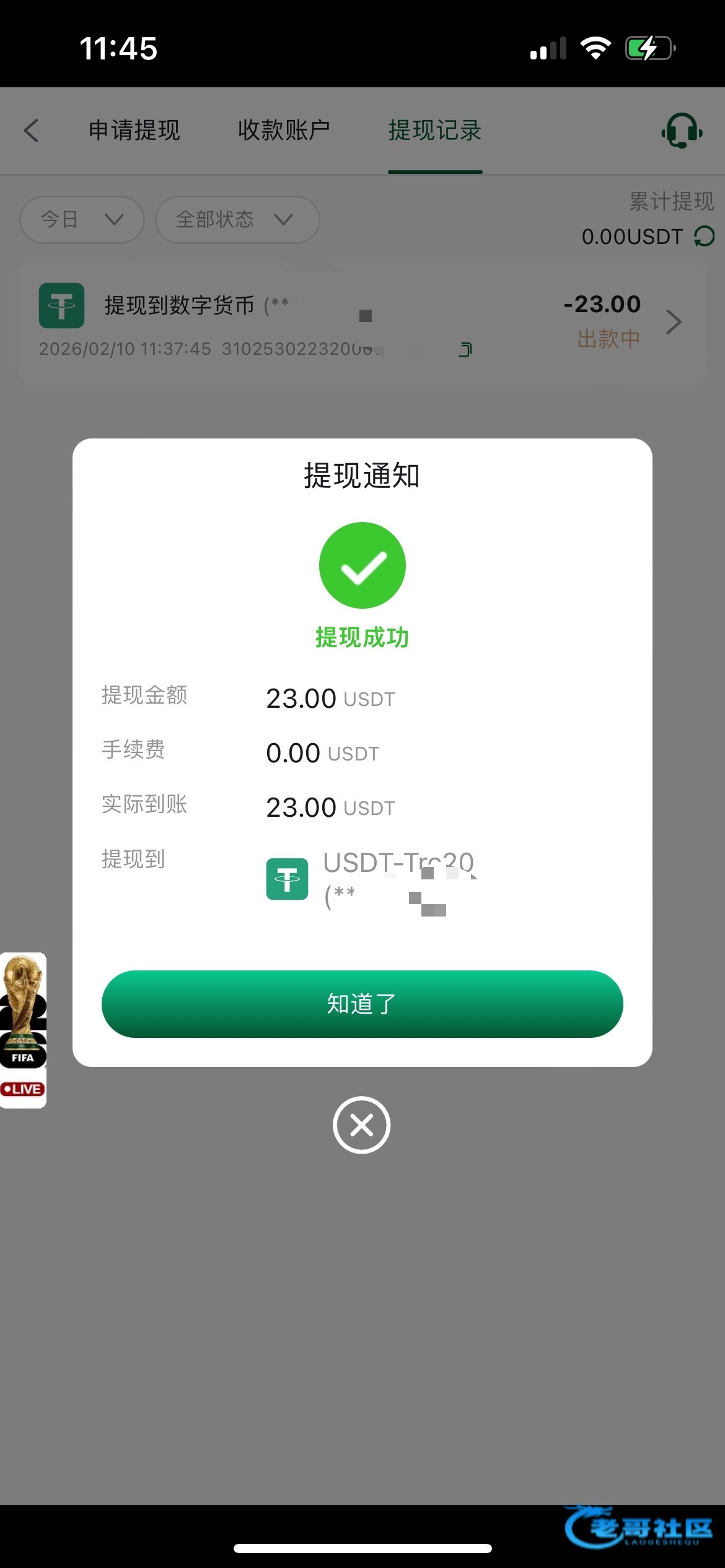Dismiss the withdrawal dialog with the X
Image resolution: width=725 pixels, height=1568 pixels.
(x=361, y=1125)
